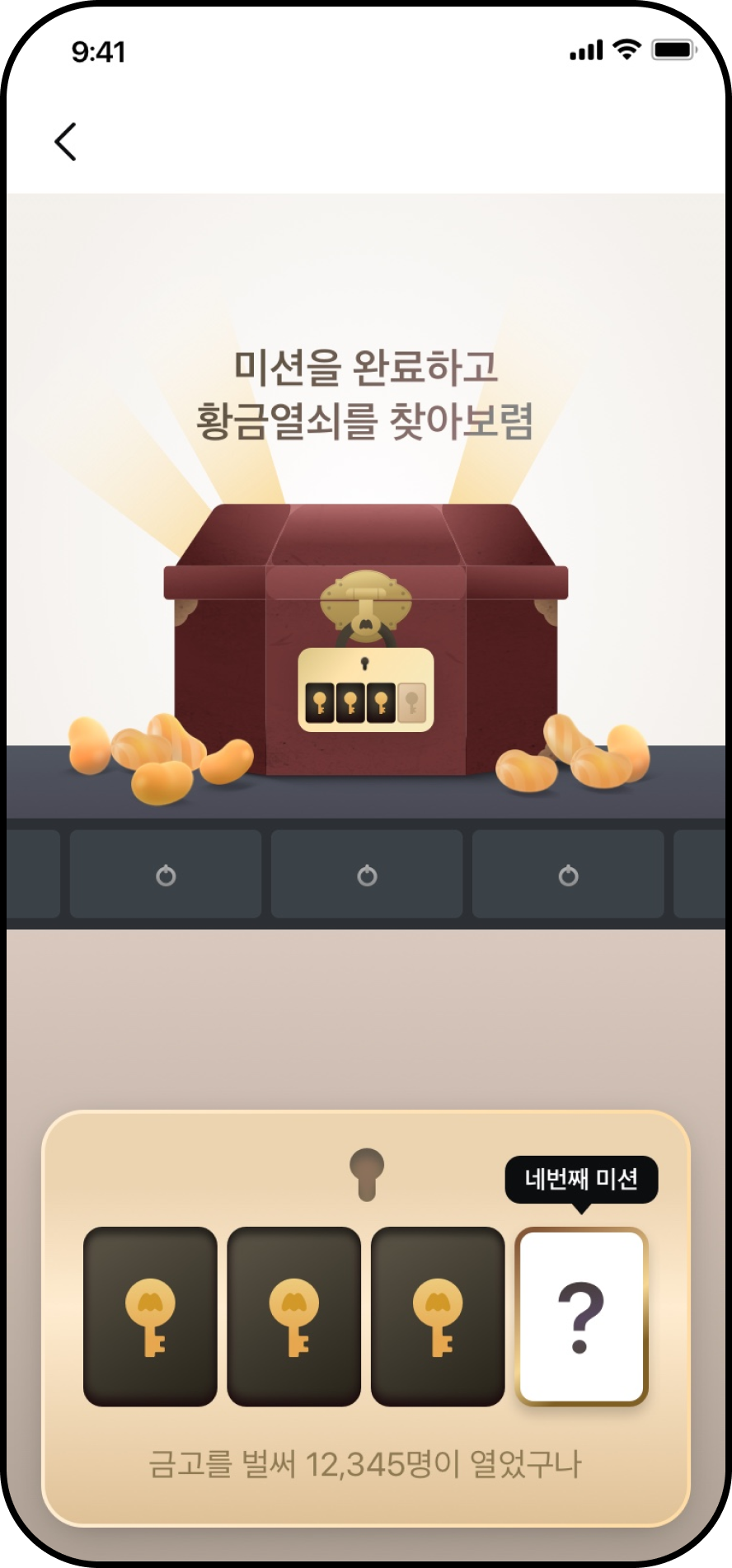Go back using the top arrow
This screenshot has width=732, height=1568.
pos(66,142)
